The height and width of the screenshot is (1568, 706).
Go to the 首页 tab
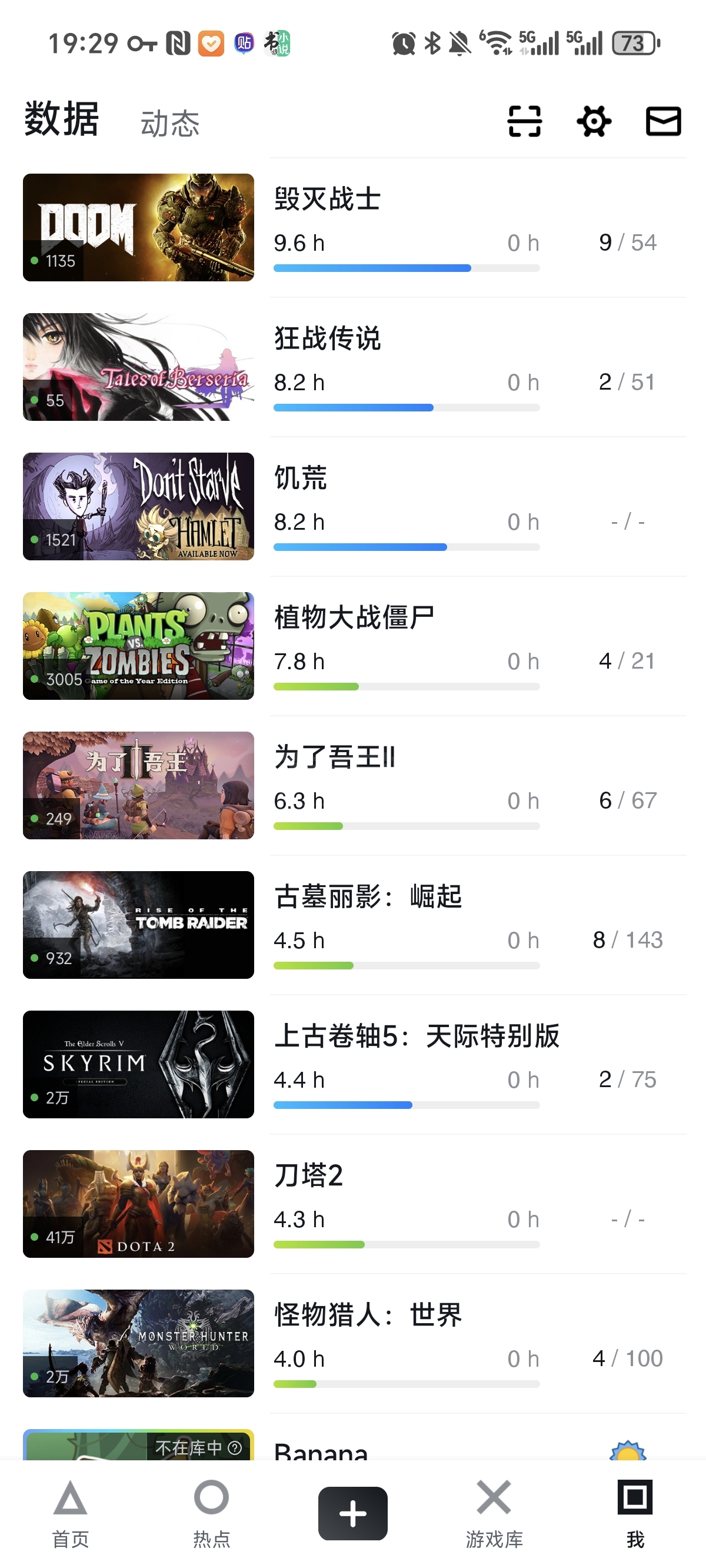[x=71, y=1514]
